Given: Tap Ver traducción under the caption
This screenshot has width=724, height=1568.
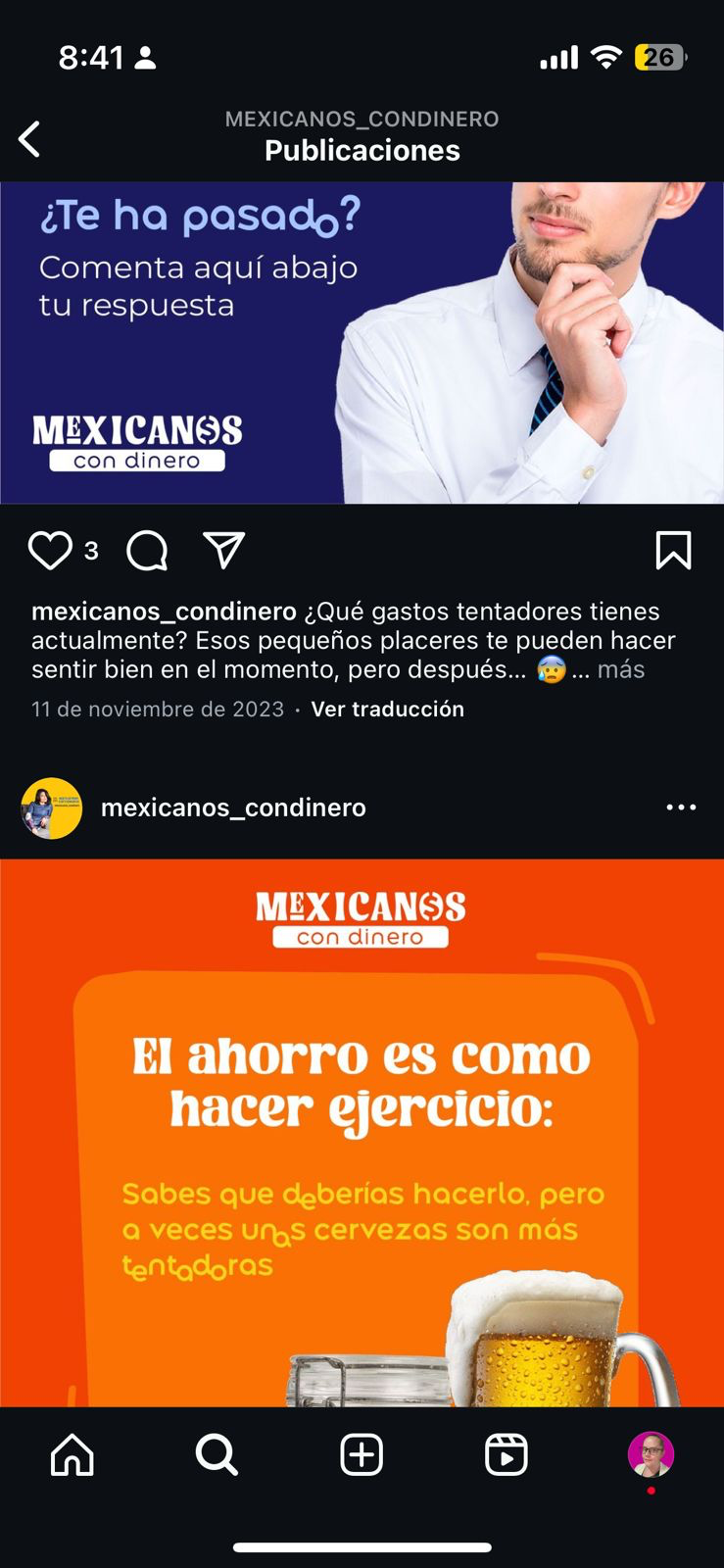Looking at the screenshot, I should tap(387, 710).
